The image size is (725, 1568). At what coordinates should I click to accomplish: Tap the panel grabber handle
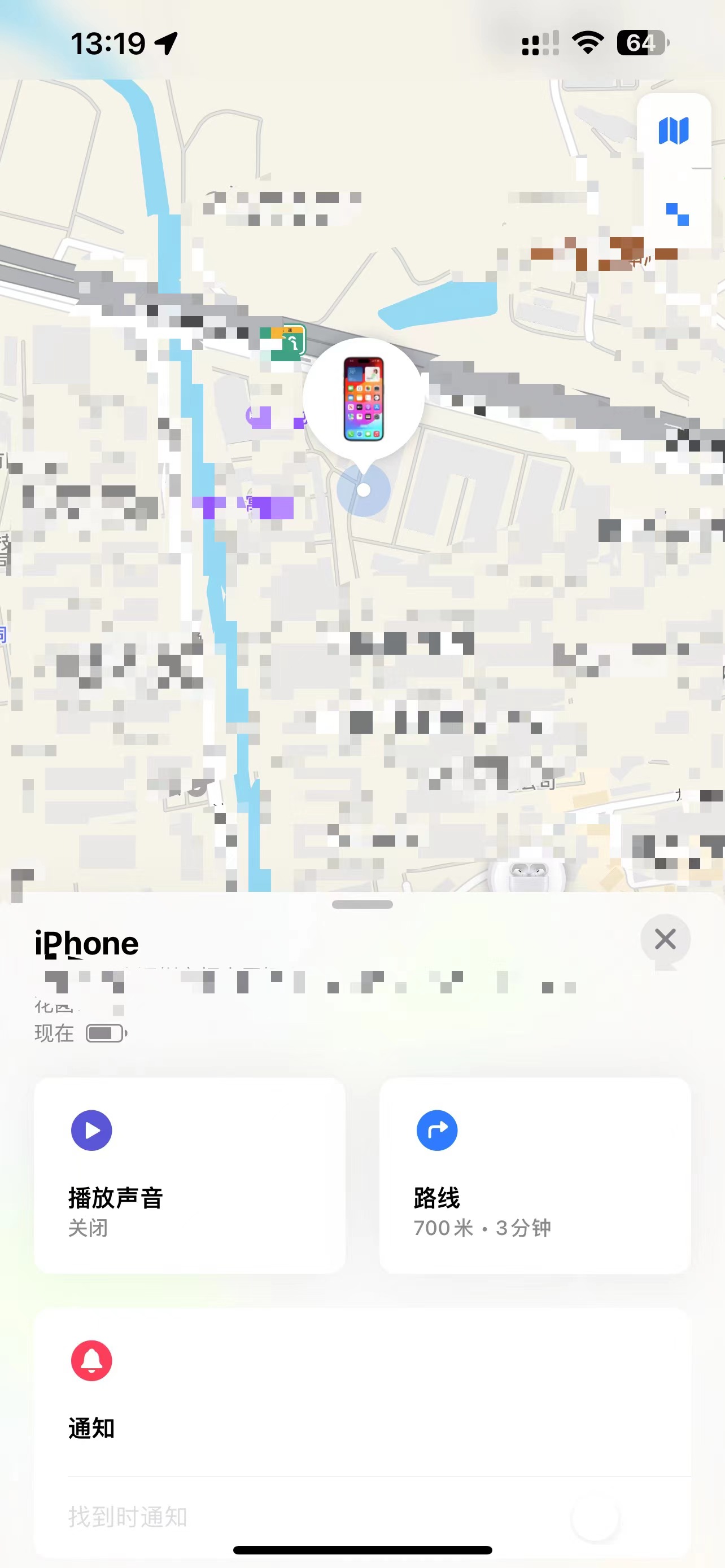pyautogui.click(x=362, y=905)
